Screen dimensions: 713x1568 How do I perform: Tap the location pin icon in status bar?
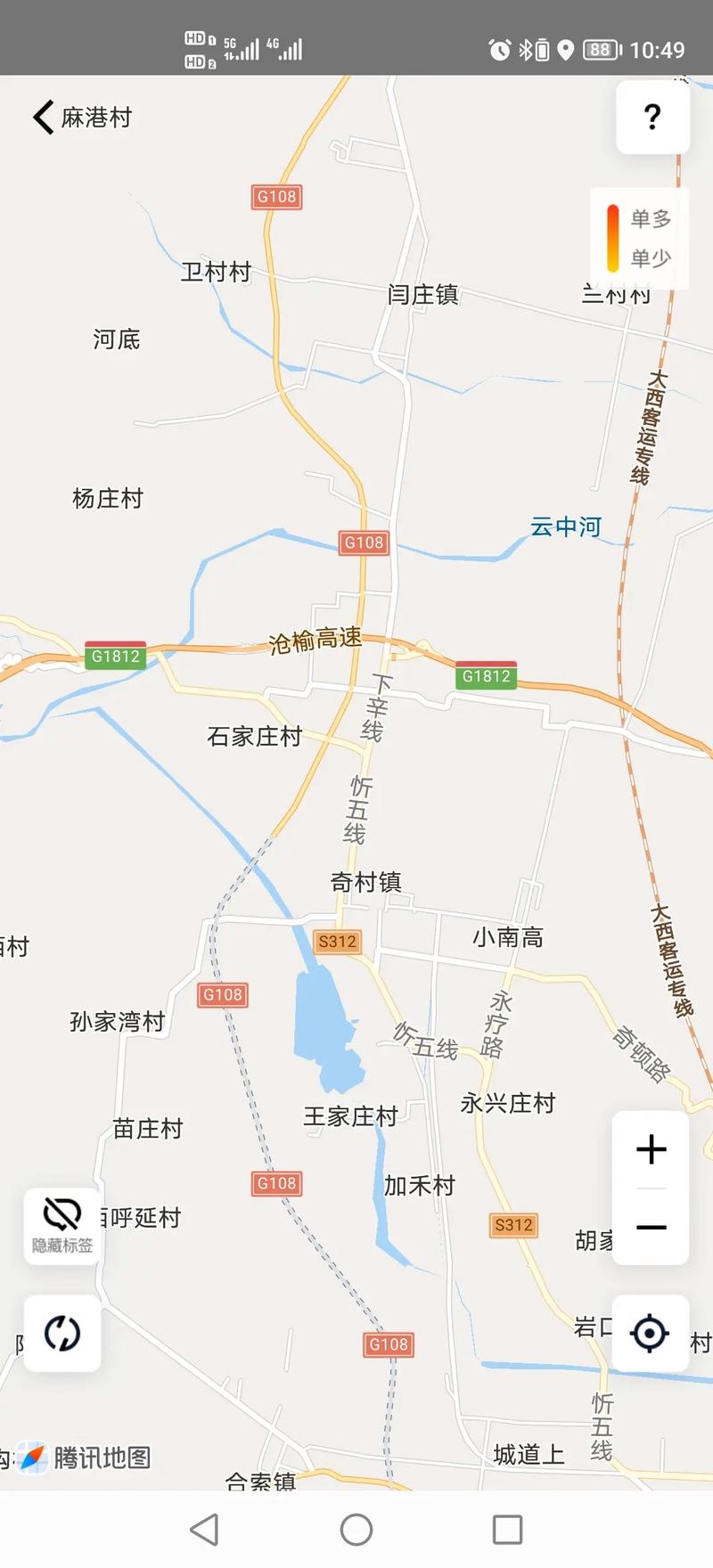pos(565,50)
